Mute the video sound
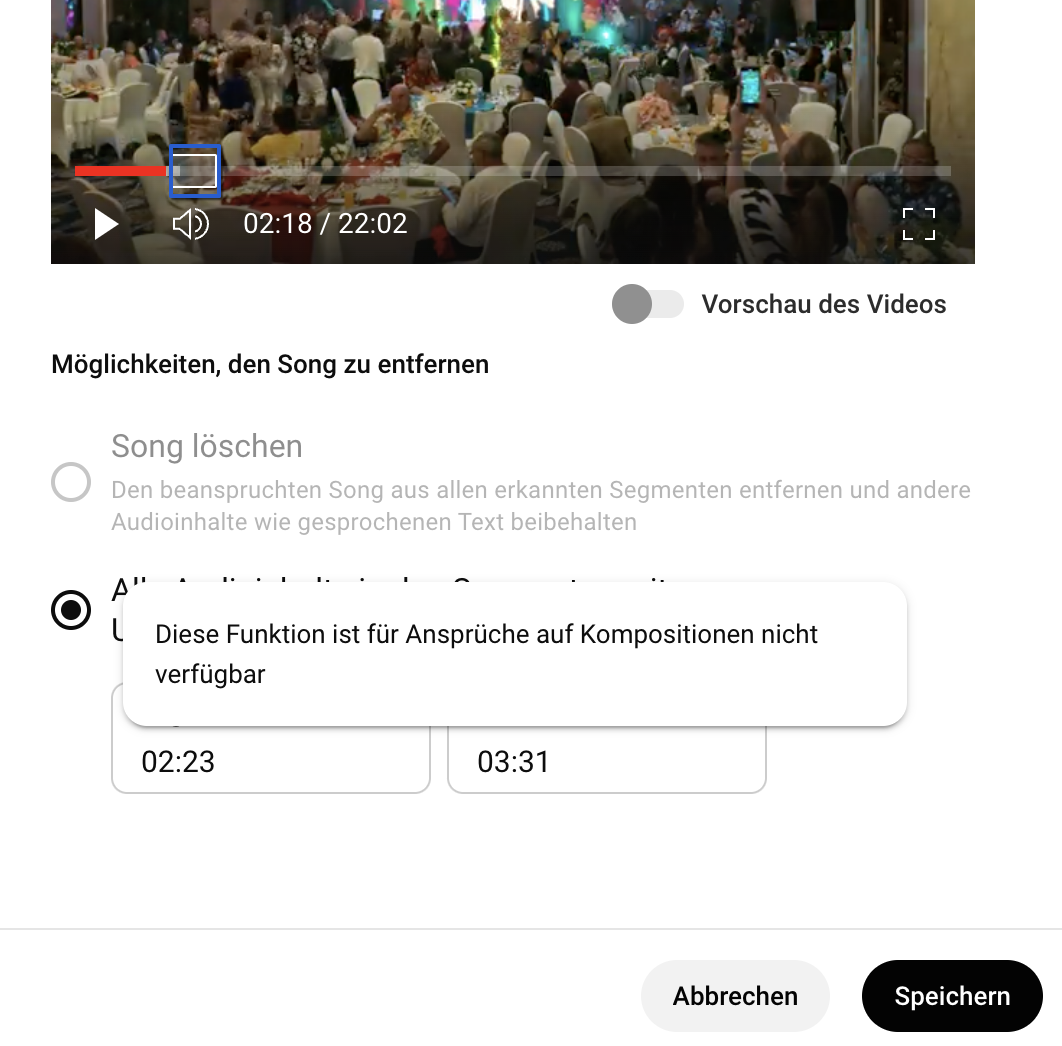1062x1046 pixels. point(190,224)
